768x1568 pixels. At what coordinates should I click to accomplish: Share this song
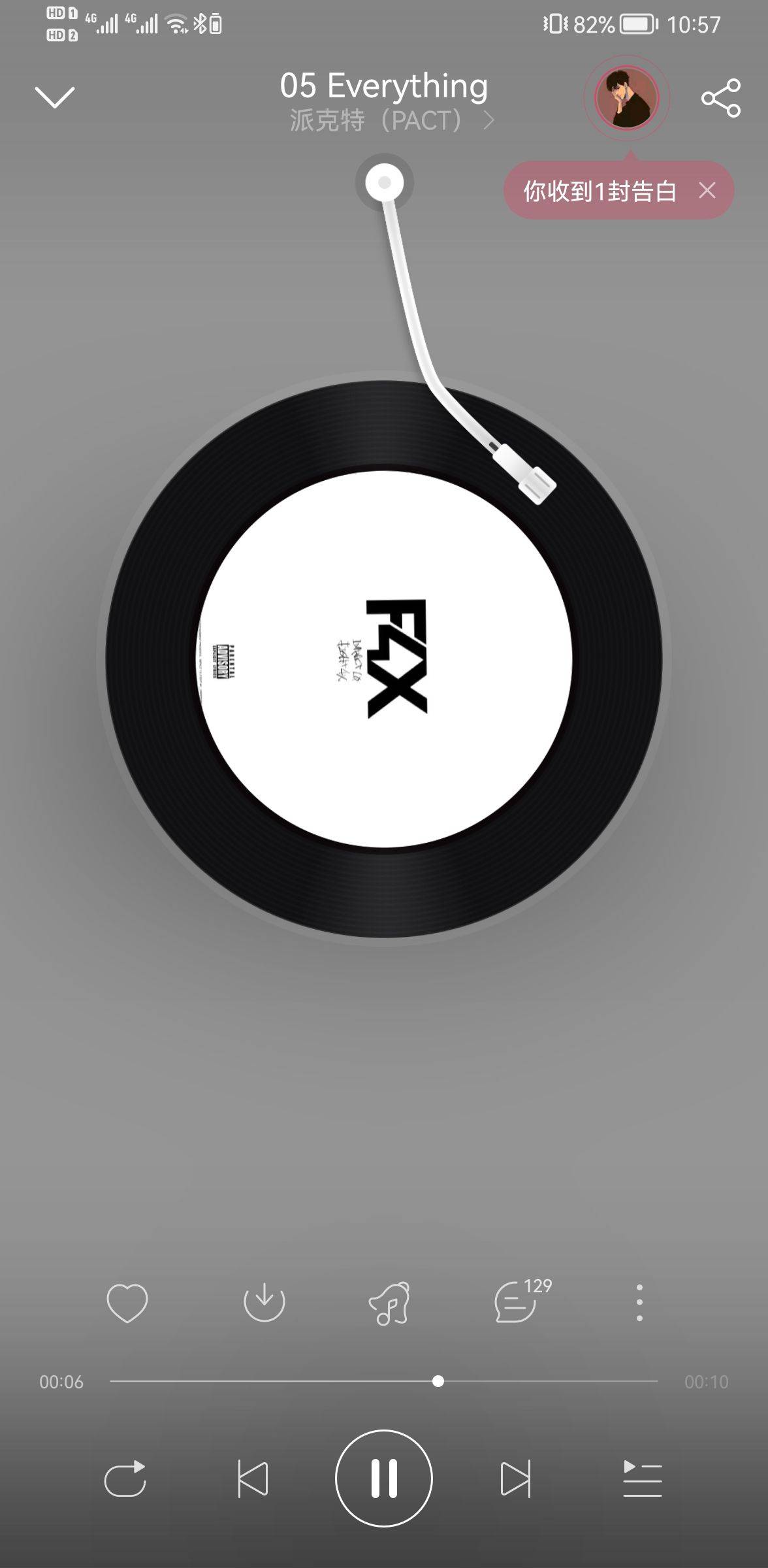pyautogui.click(x=720, y=98)
